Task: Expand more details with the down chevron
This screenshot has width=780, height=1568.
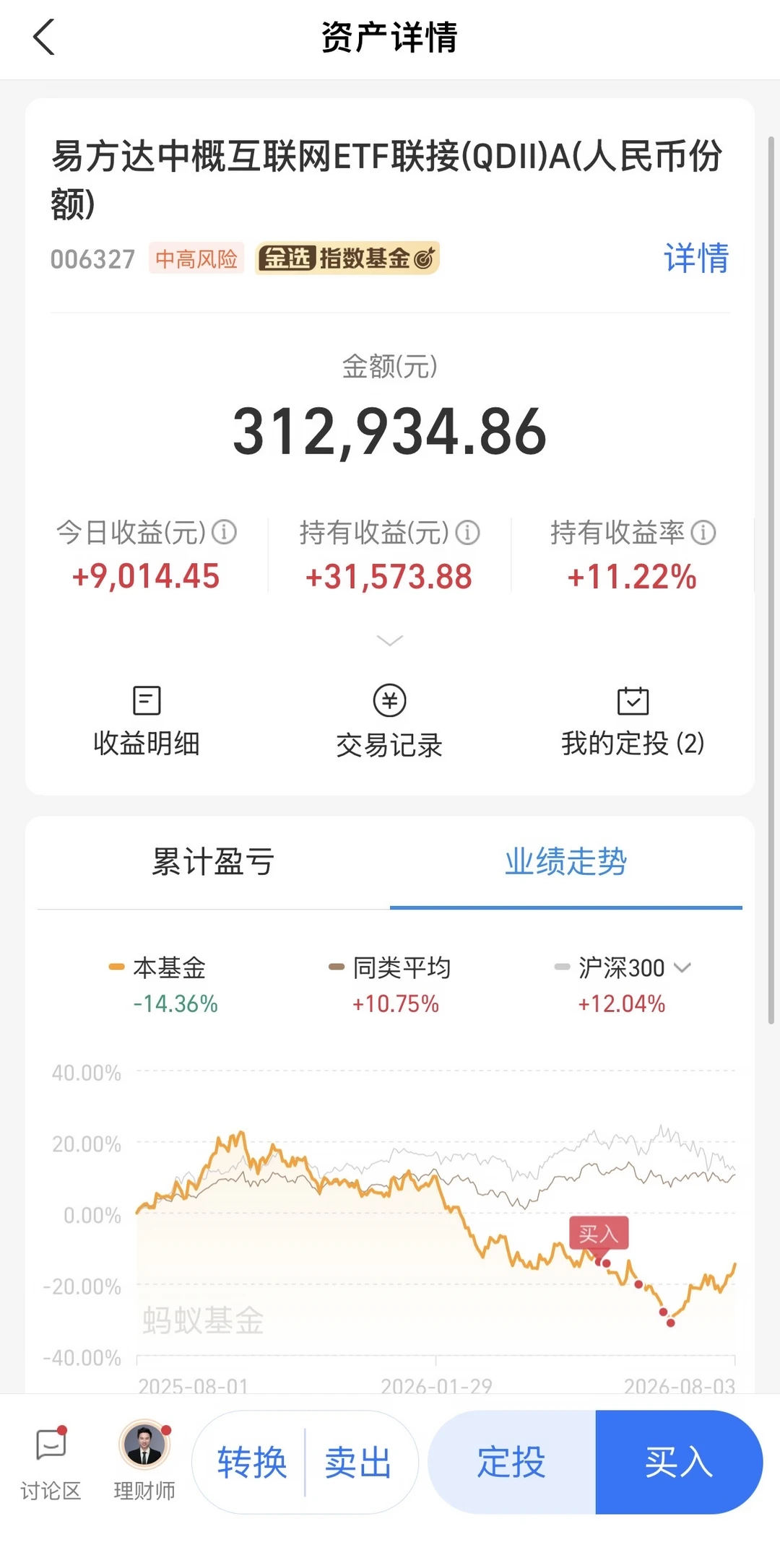Action: 390,640
